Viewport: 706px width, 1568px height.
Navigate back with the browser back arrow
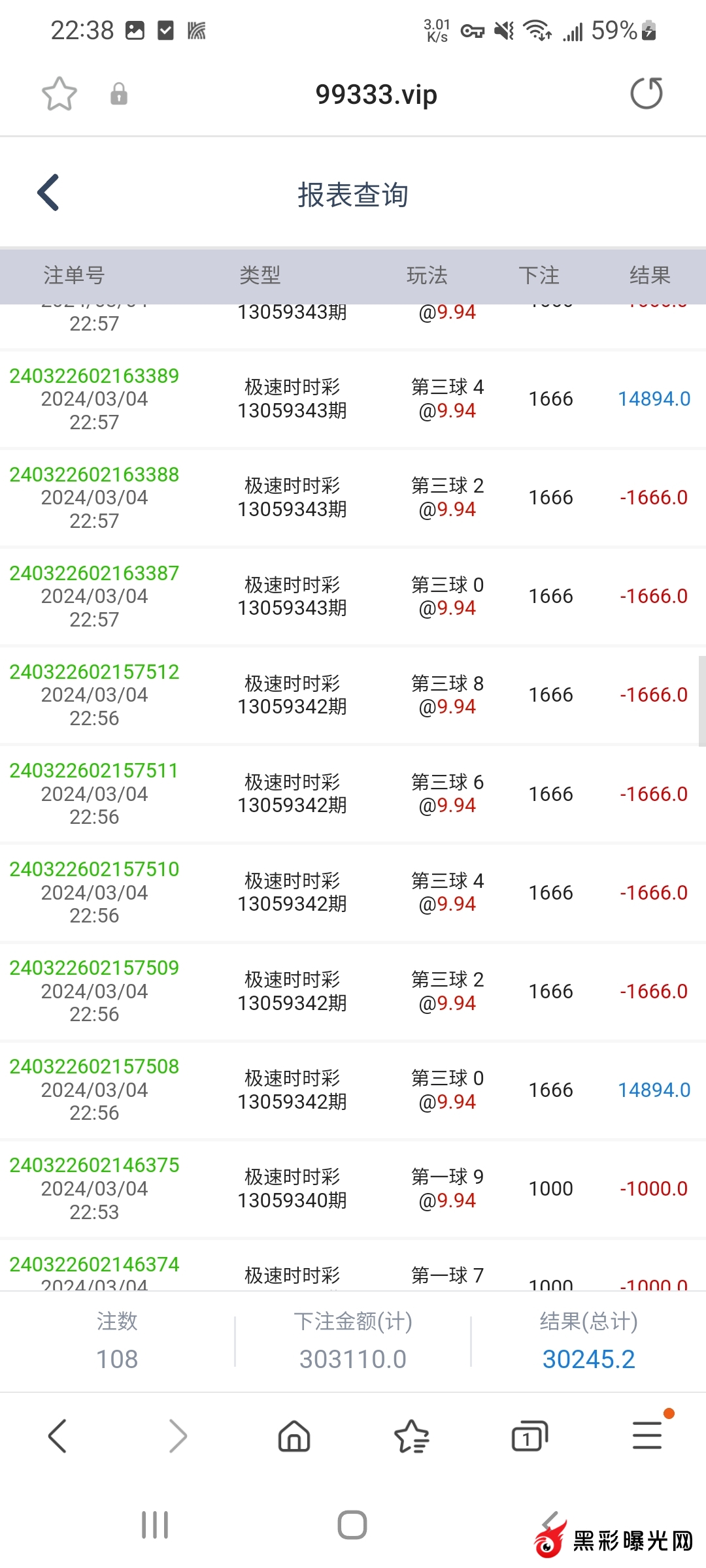58,1436
